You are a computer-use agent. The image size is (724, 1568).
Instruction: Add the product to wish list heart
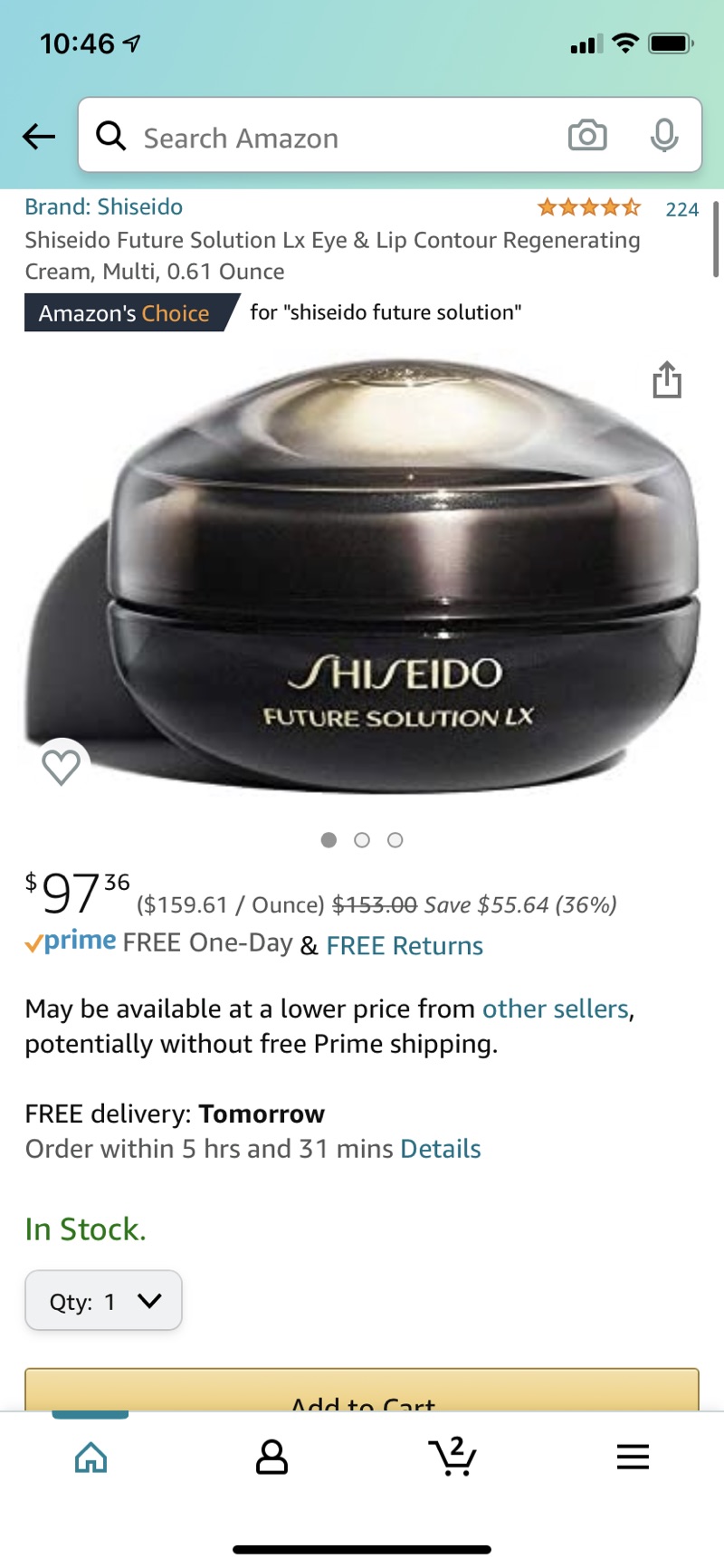pyautogui.click(x=61, y=766)
